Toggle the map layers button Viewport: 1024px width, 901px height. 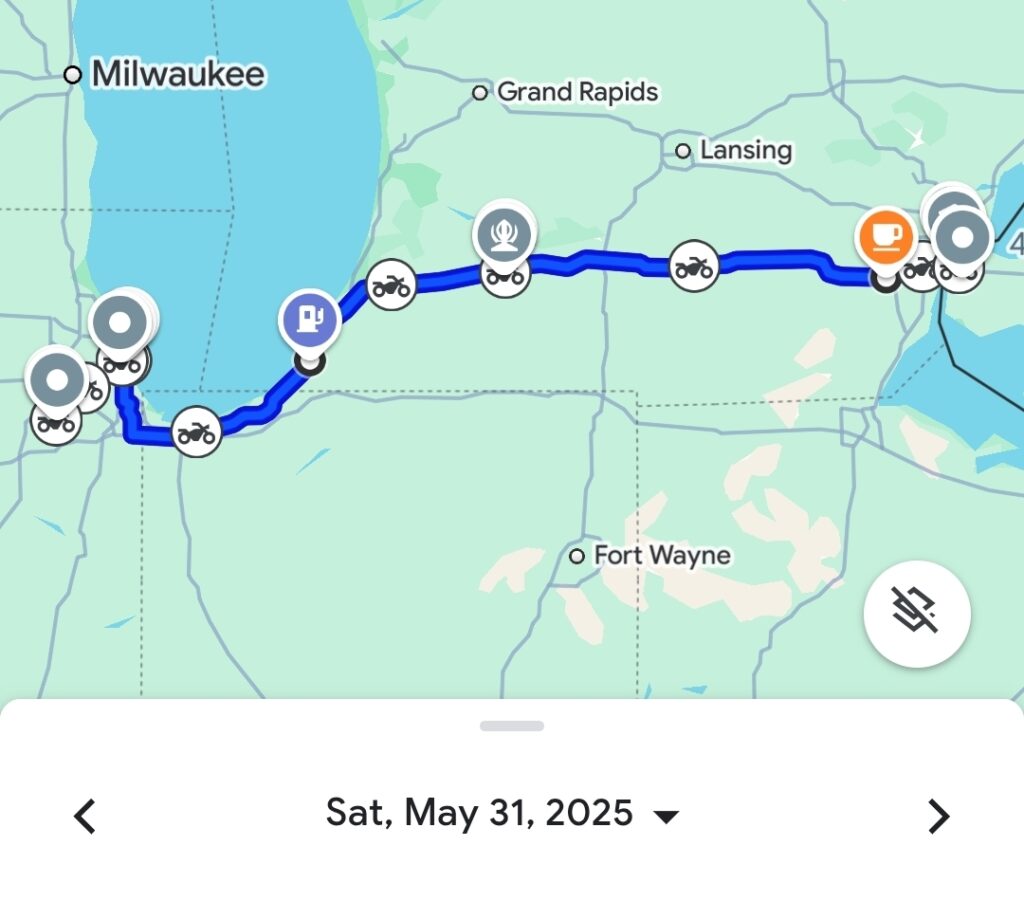[916, 614]
